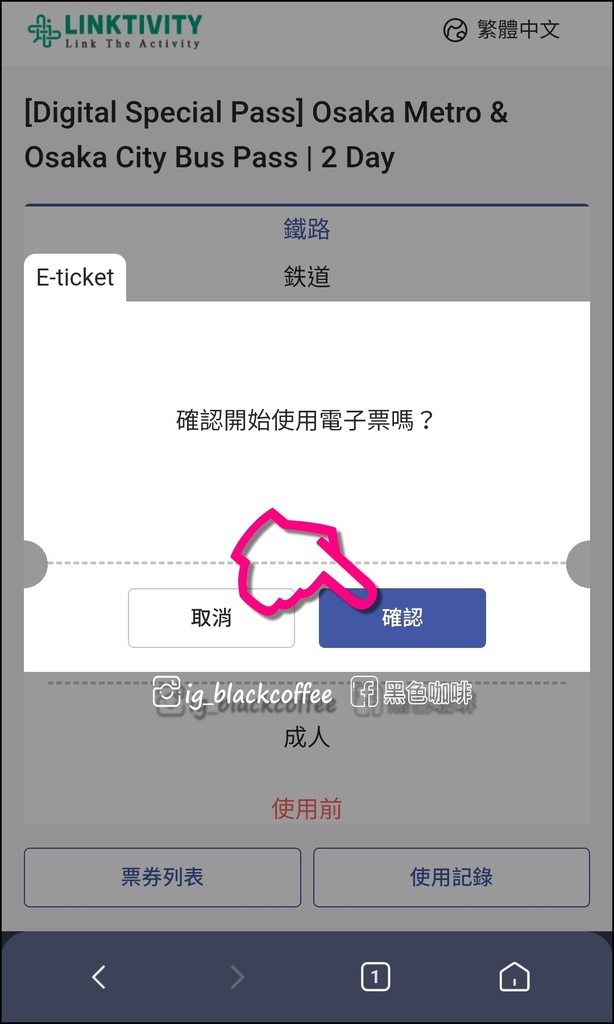Open the browser tabs switcher
This screenshot has width=614, height=1024.
(x=375, y=977)
